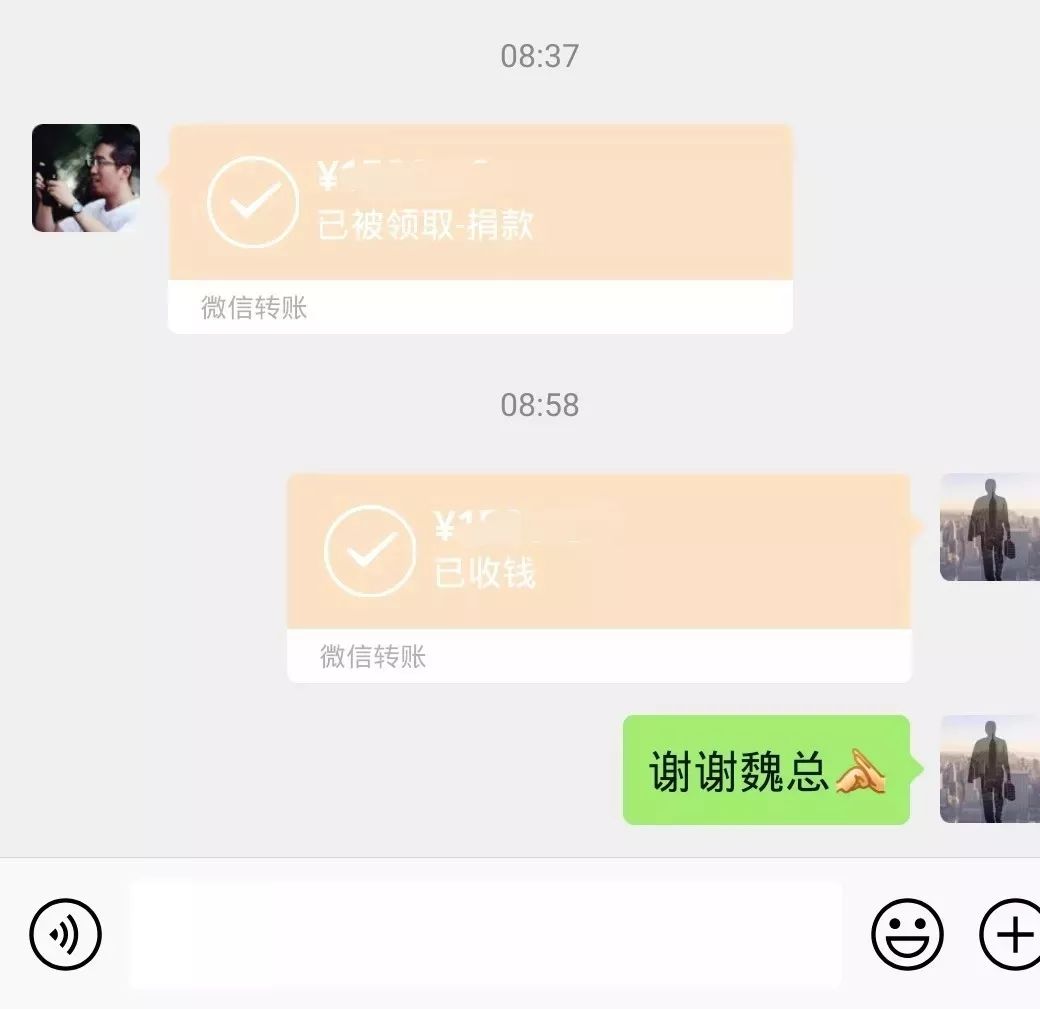The height and width of the screenshot is (1009, 1040).
Task: Open the plus attachment menu
Action: pos(1012,935)
